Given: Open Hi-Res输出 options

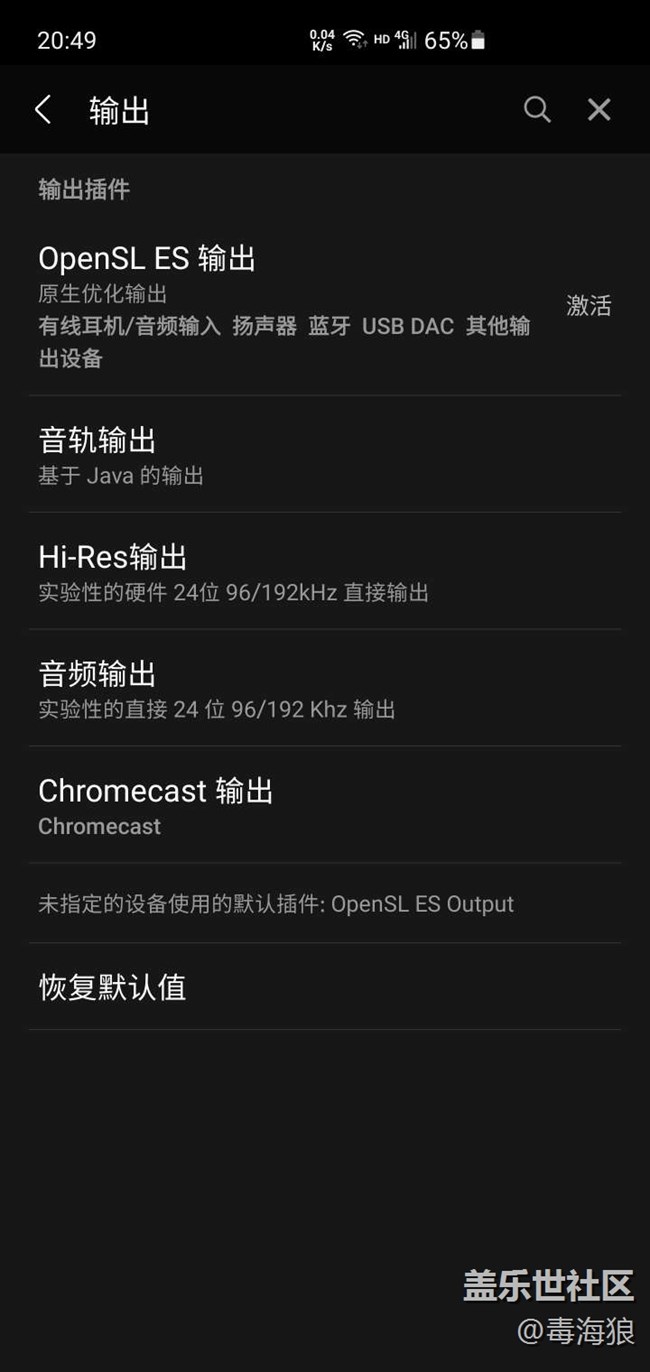Looking at the screenshot, I should point(324,572).
